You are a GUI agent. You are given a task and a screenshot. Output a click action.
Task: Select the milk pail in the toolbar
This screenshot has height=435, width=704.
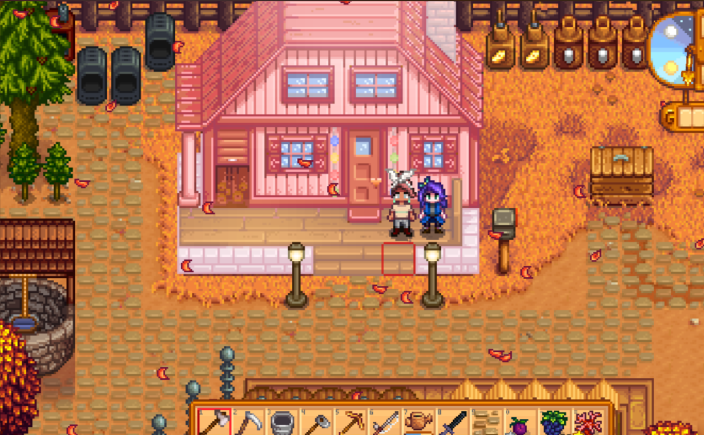[282, 422]
